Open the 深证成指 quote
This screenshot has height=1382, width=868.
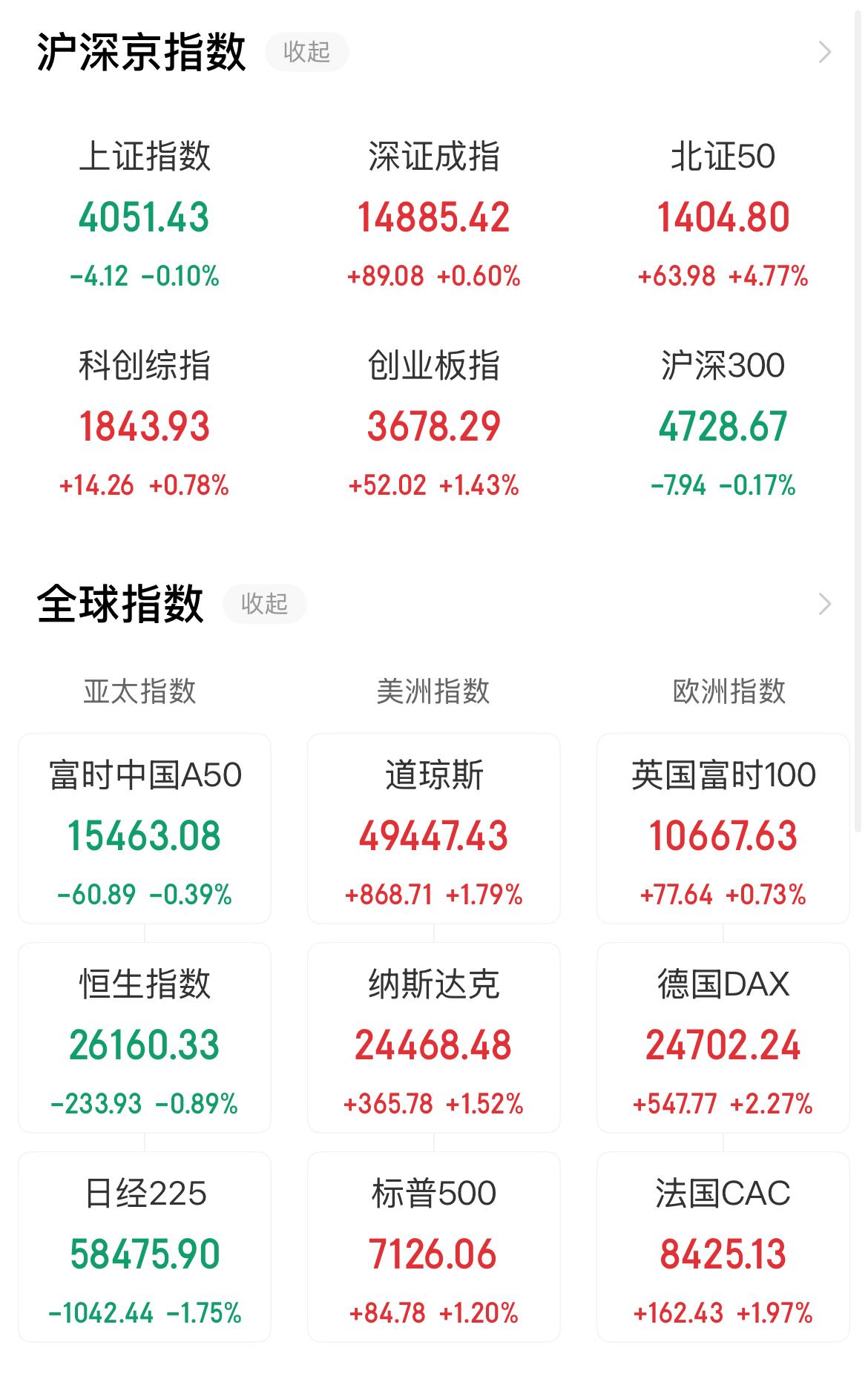tap(434, 215)
